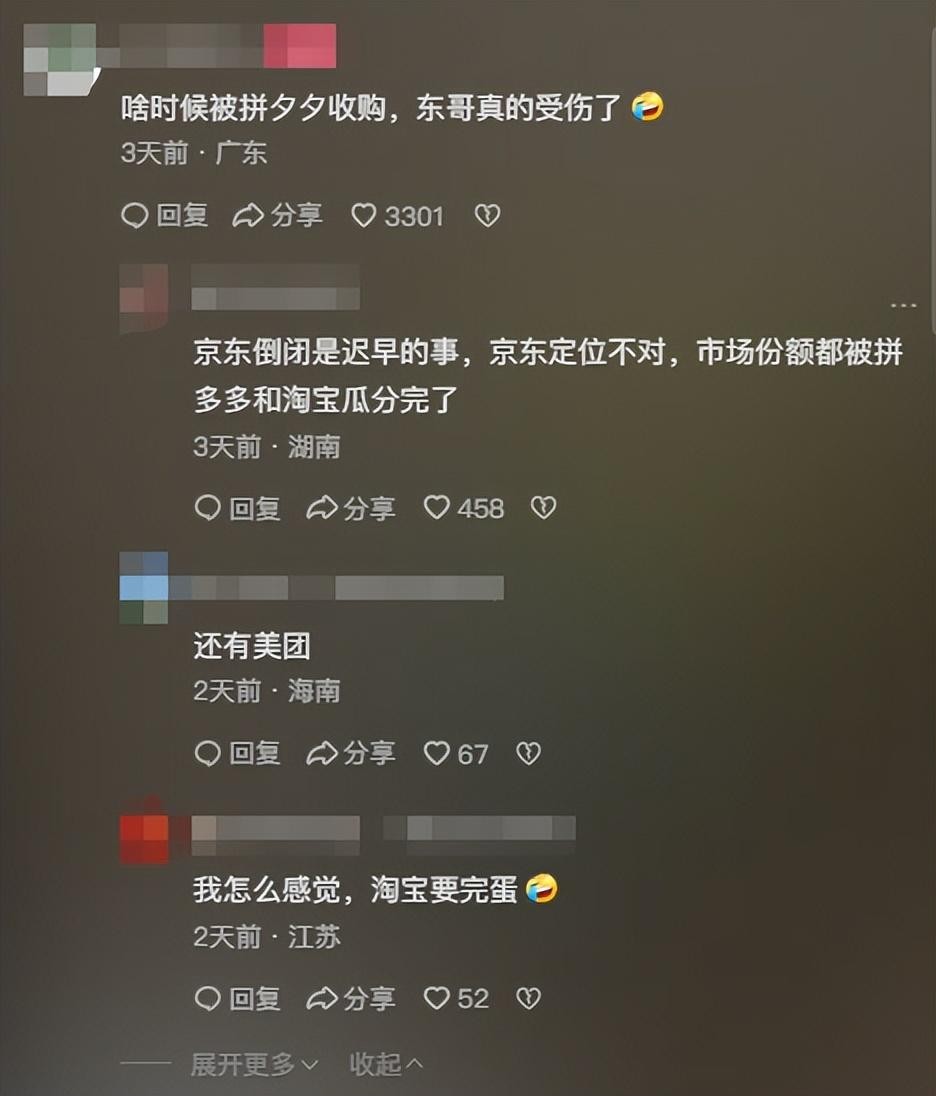Share the 还有美团 comment from 海南

coord(351,753)
